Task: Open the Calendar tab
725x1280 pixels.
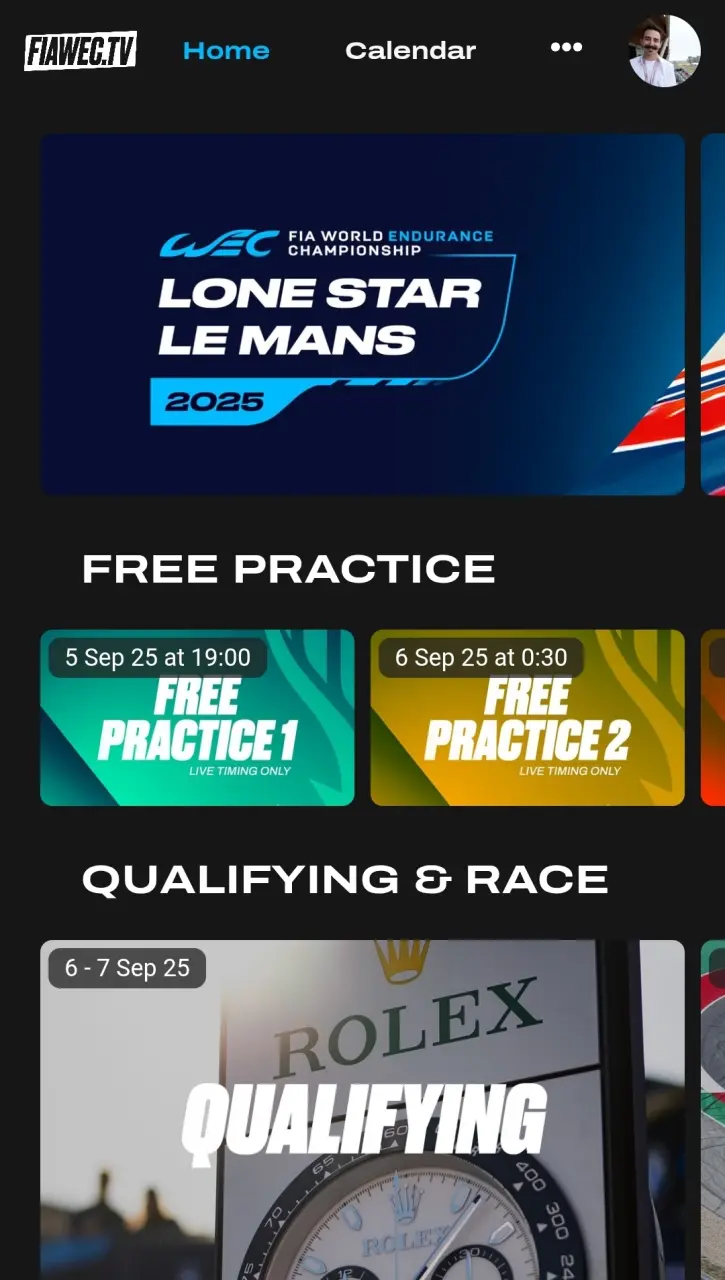Action: (x=410, y=50)
